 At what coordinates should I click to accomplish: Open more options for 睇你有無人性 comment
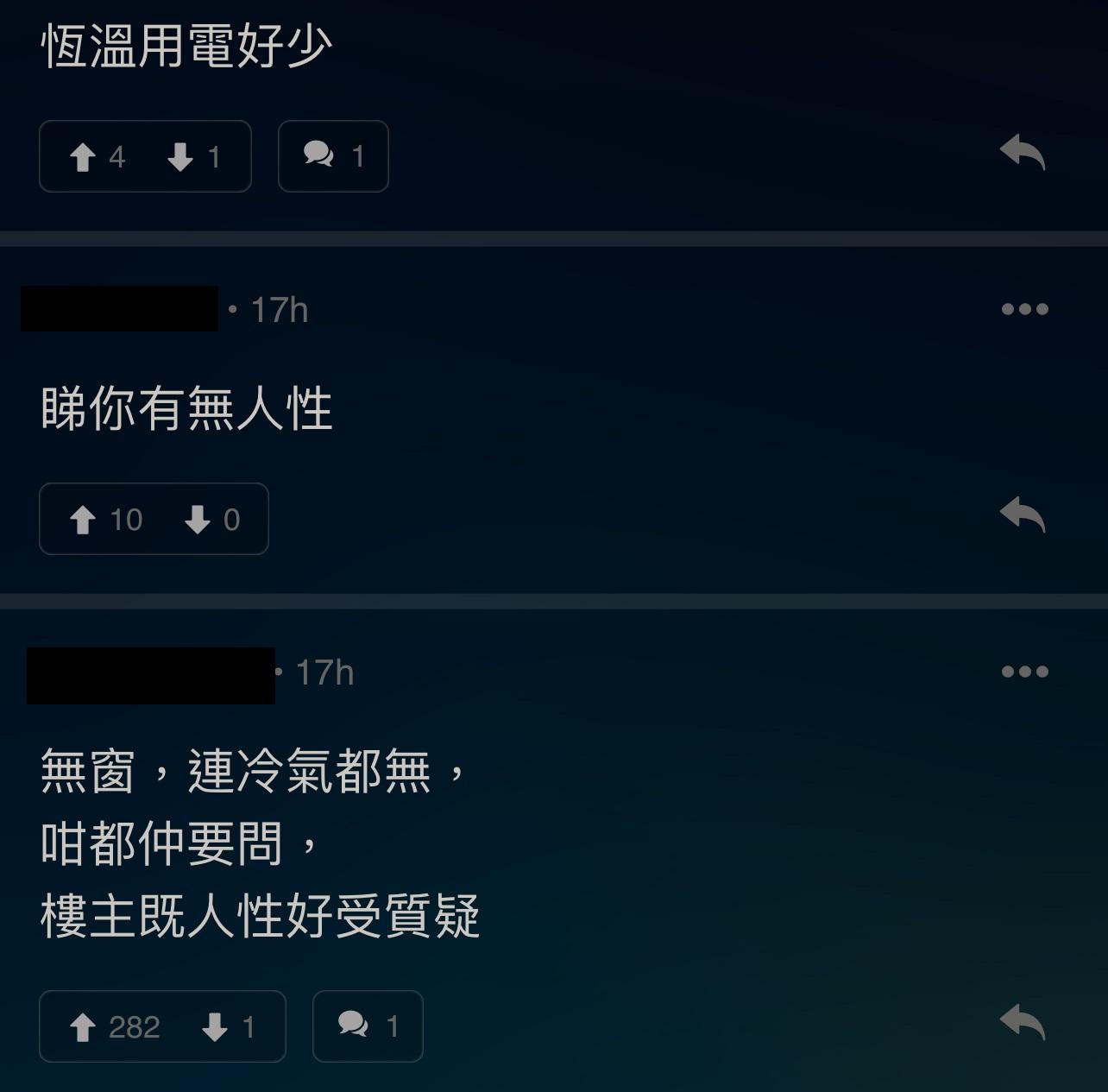pyautogui.click(x=1024, y=309)
